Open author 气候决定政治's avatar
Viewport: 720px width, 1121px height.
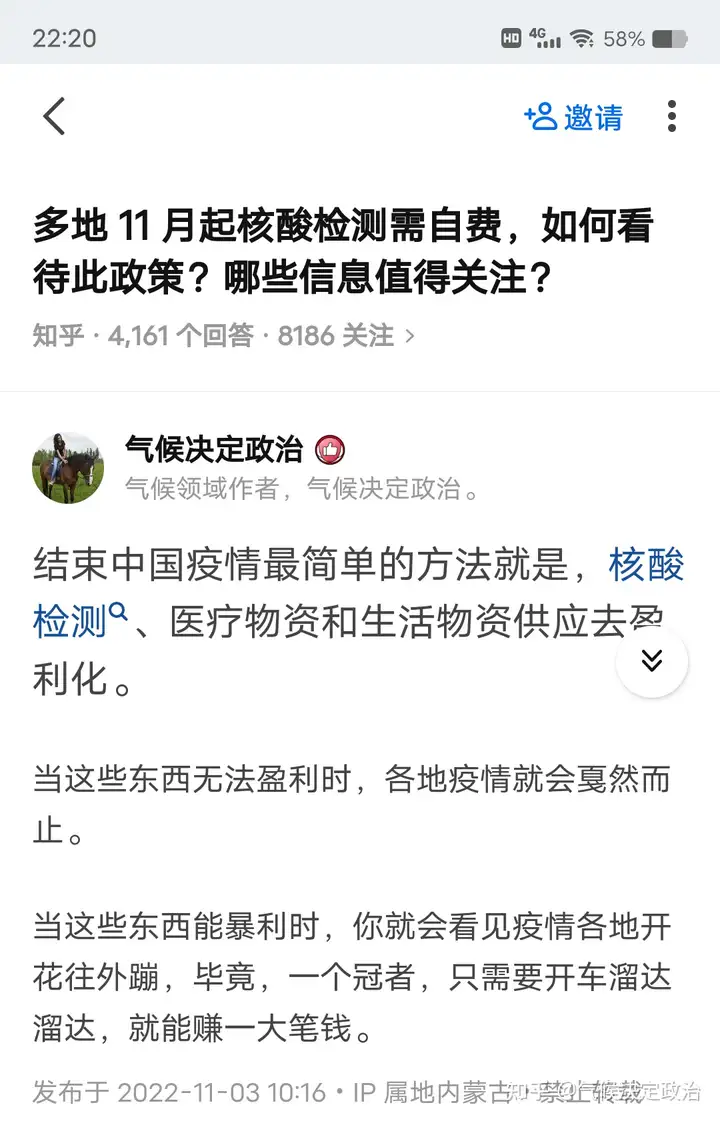[x=68, y=468]
